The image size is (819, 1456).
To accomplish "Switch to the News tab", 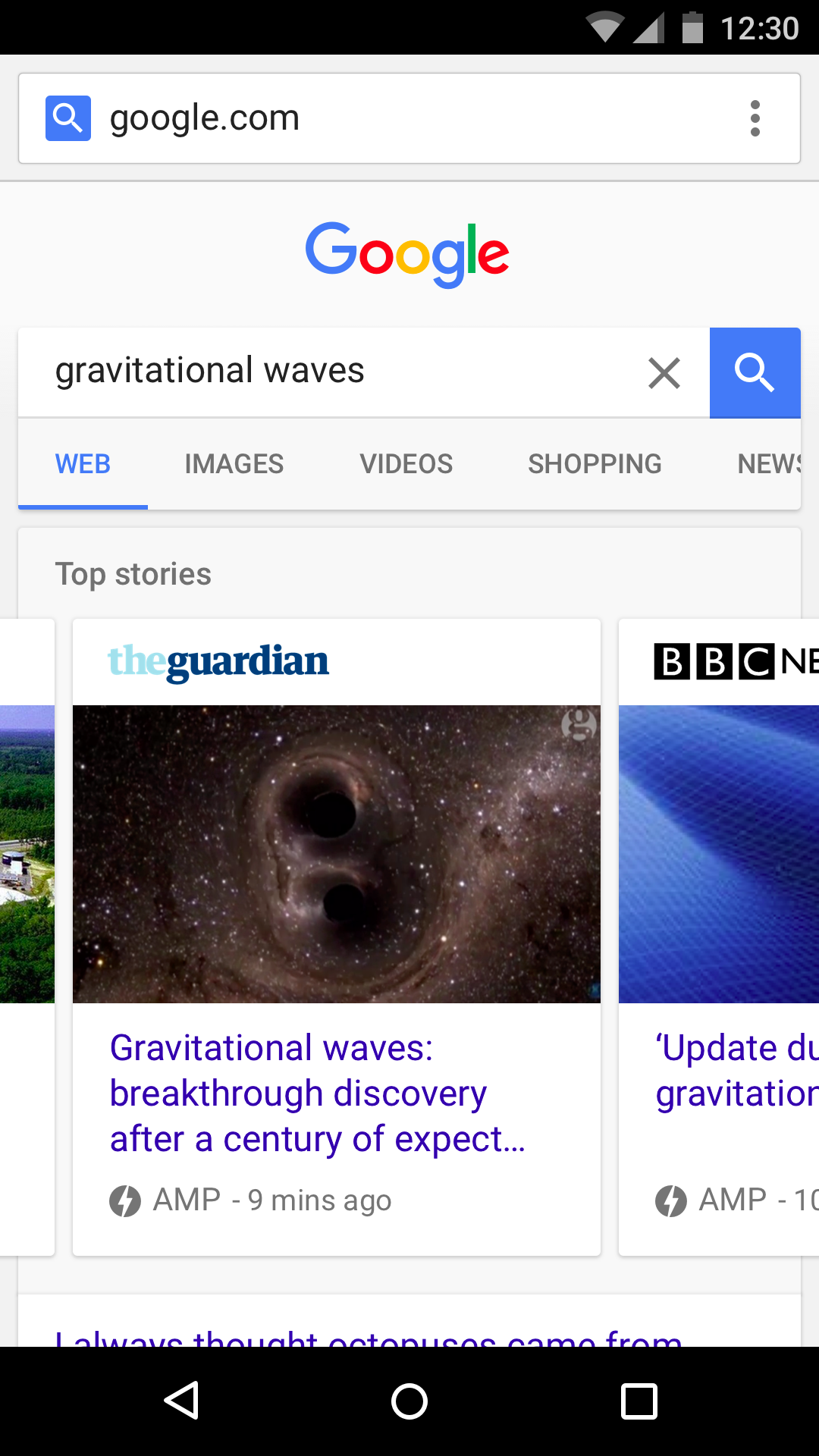I will click(769, 464).
